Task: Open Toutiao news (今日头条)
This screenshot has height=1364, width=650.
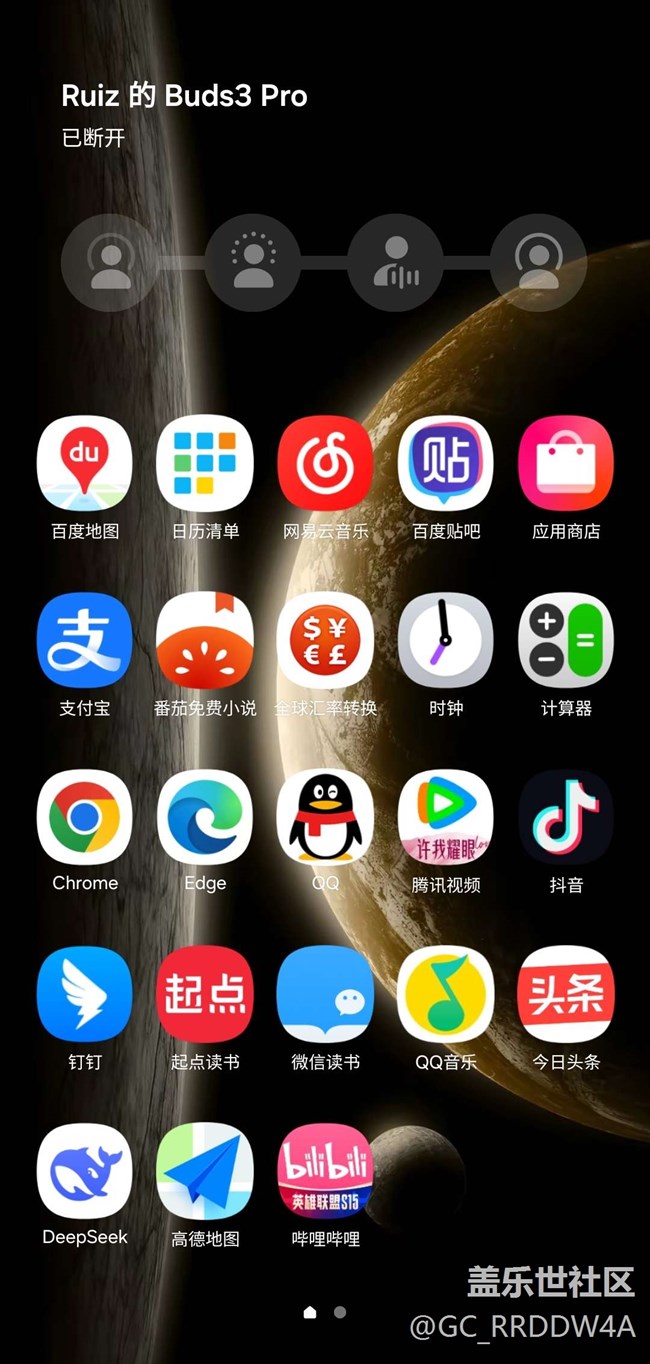Action: [566, 995]
